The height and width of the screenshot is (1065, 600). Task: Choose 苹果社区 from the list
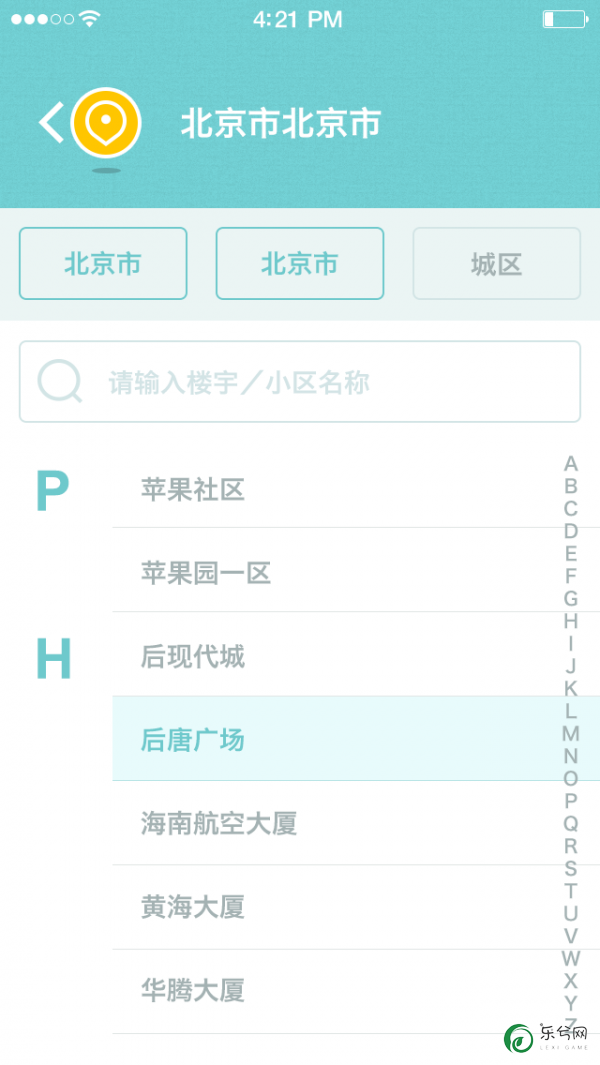coord(356,489)
